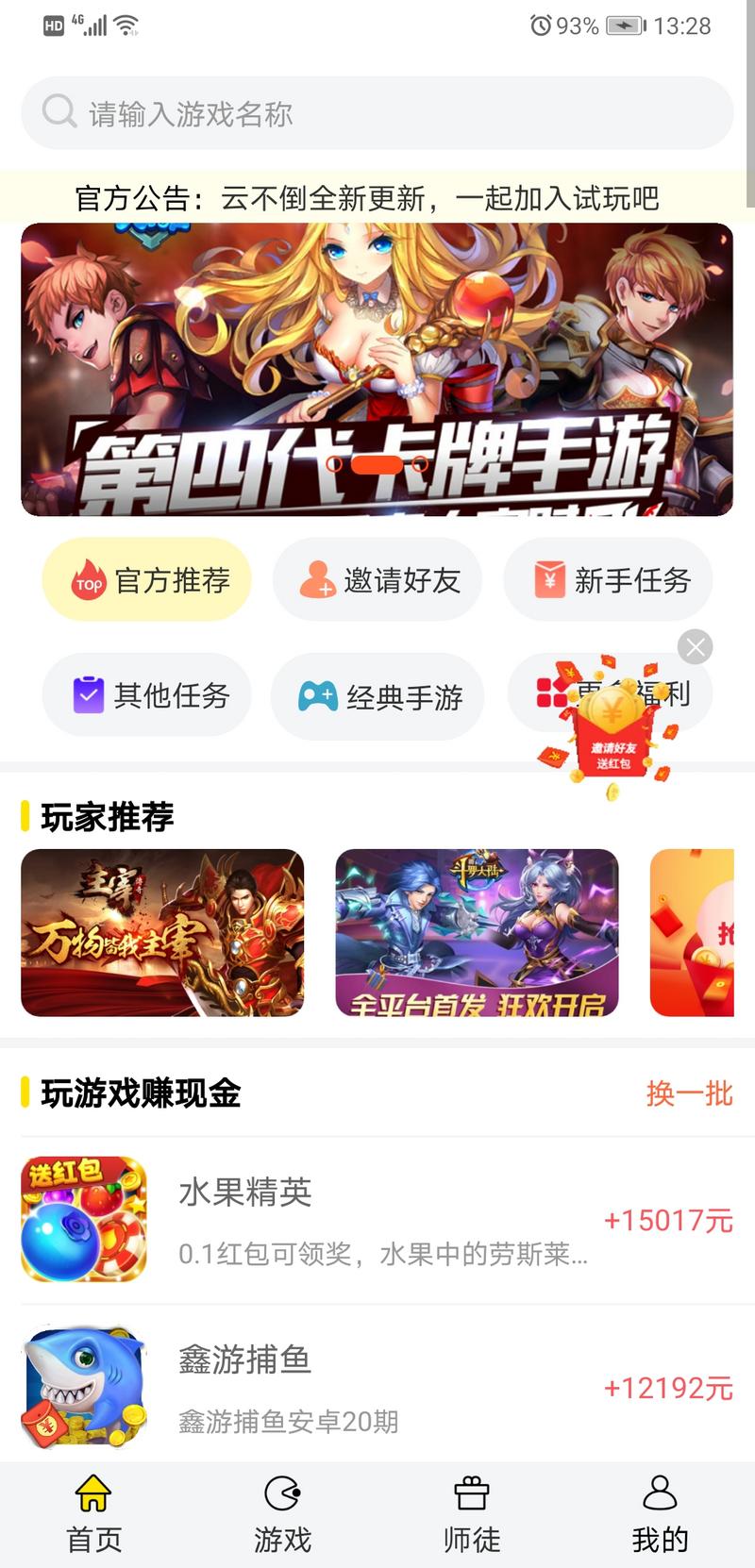Viewport: 755px width, 1568px height.
Task: Open 新手任务 (Newbie Tasks)
Action: click(608, 580)
